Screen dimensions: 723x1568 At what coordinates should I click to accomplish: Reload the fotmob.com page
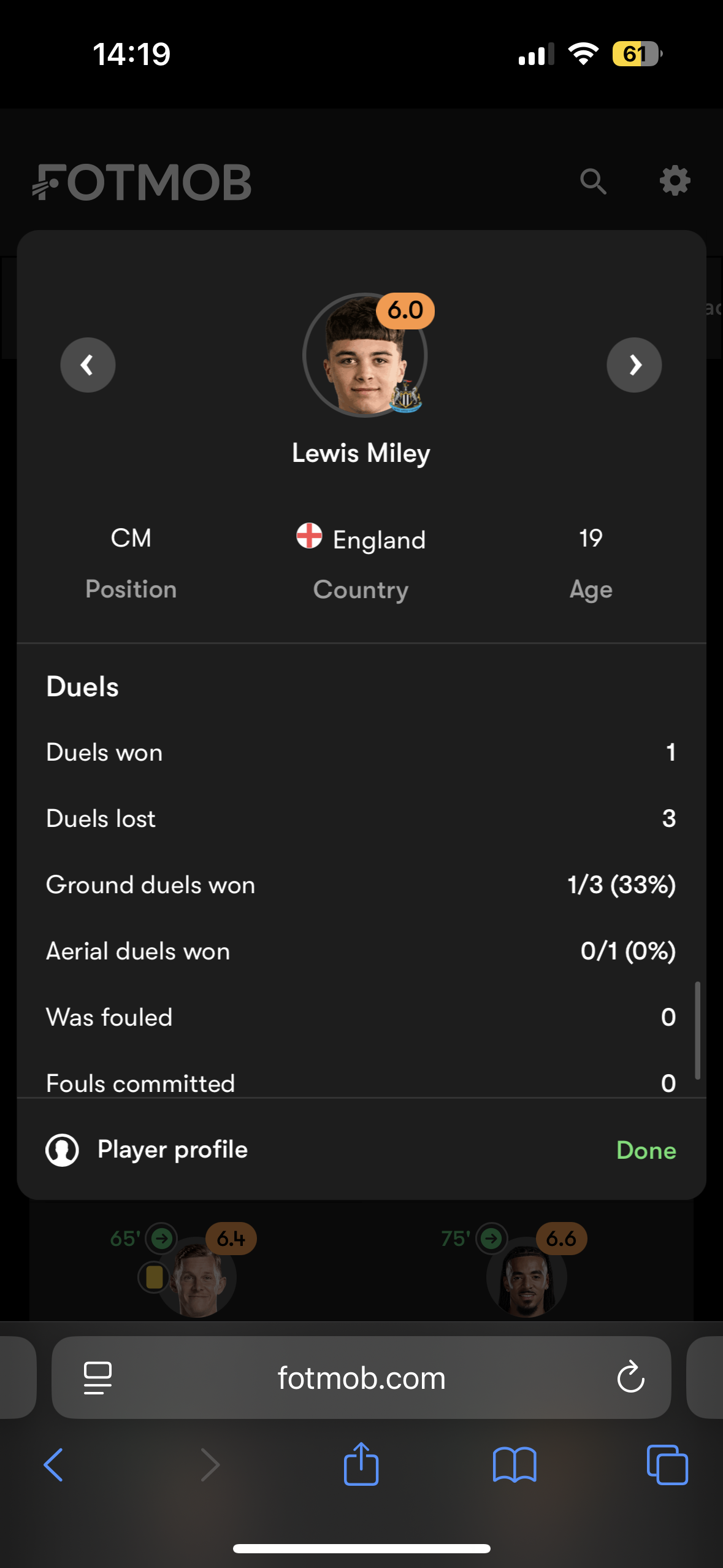tap(630, 1377)
